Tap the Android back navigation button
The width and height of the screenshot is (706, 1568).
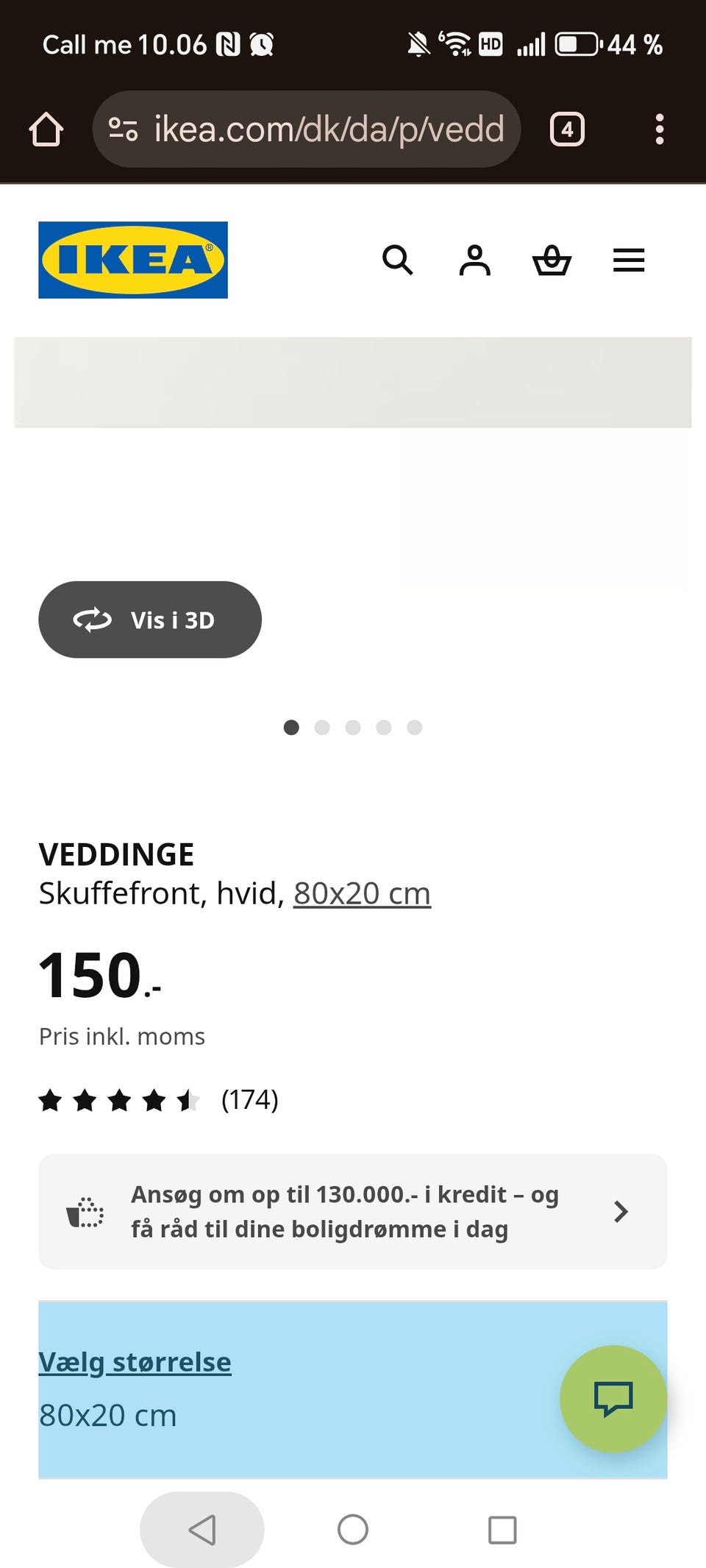[202, 1529]
